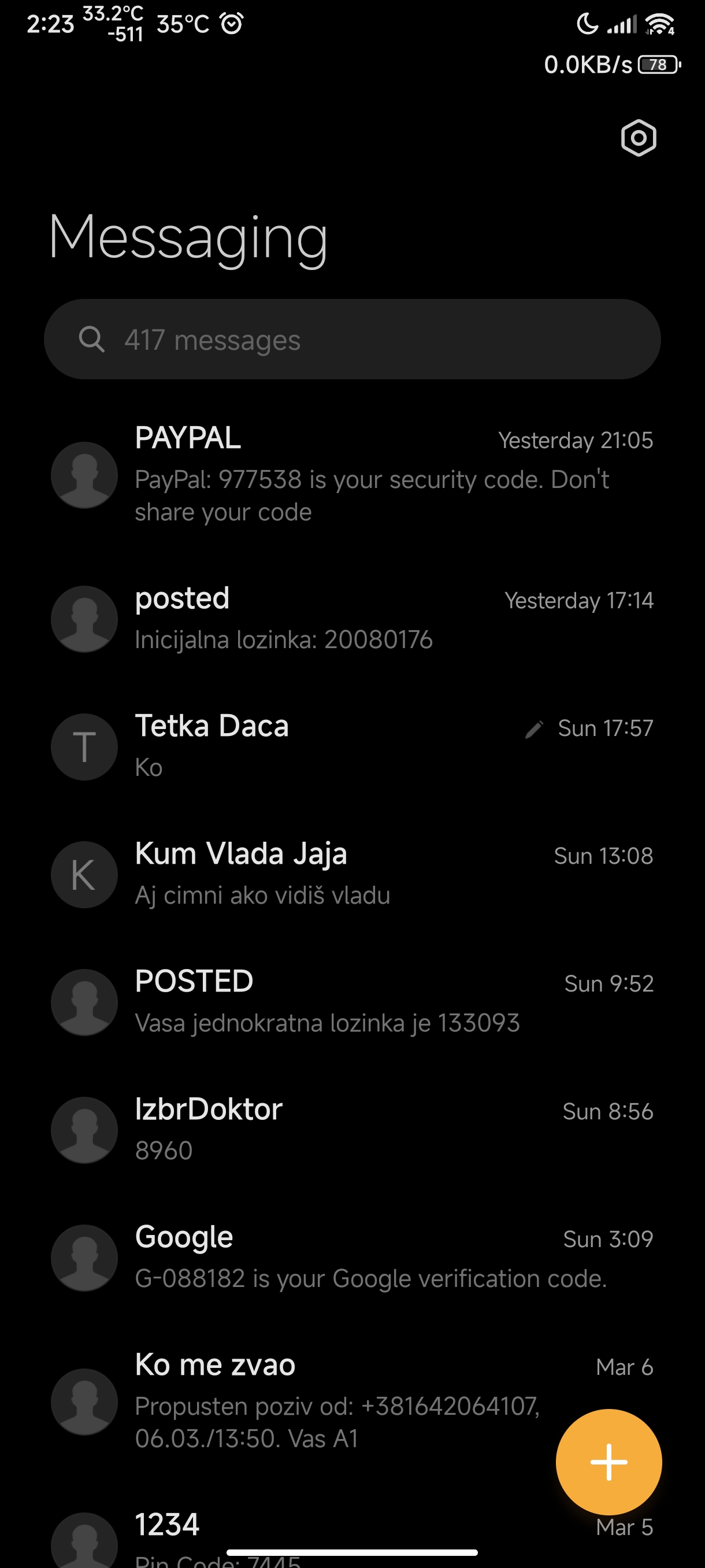Open the lowercase posted thread from yesterday

pos(352,619)
